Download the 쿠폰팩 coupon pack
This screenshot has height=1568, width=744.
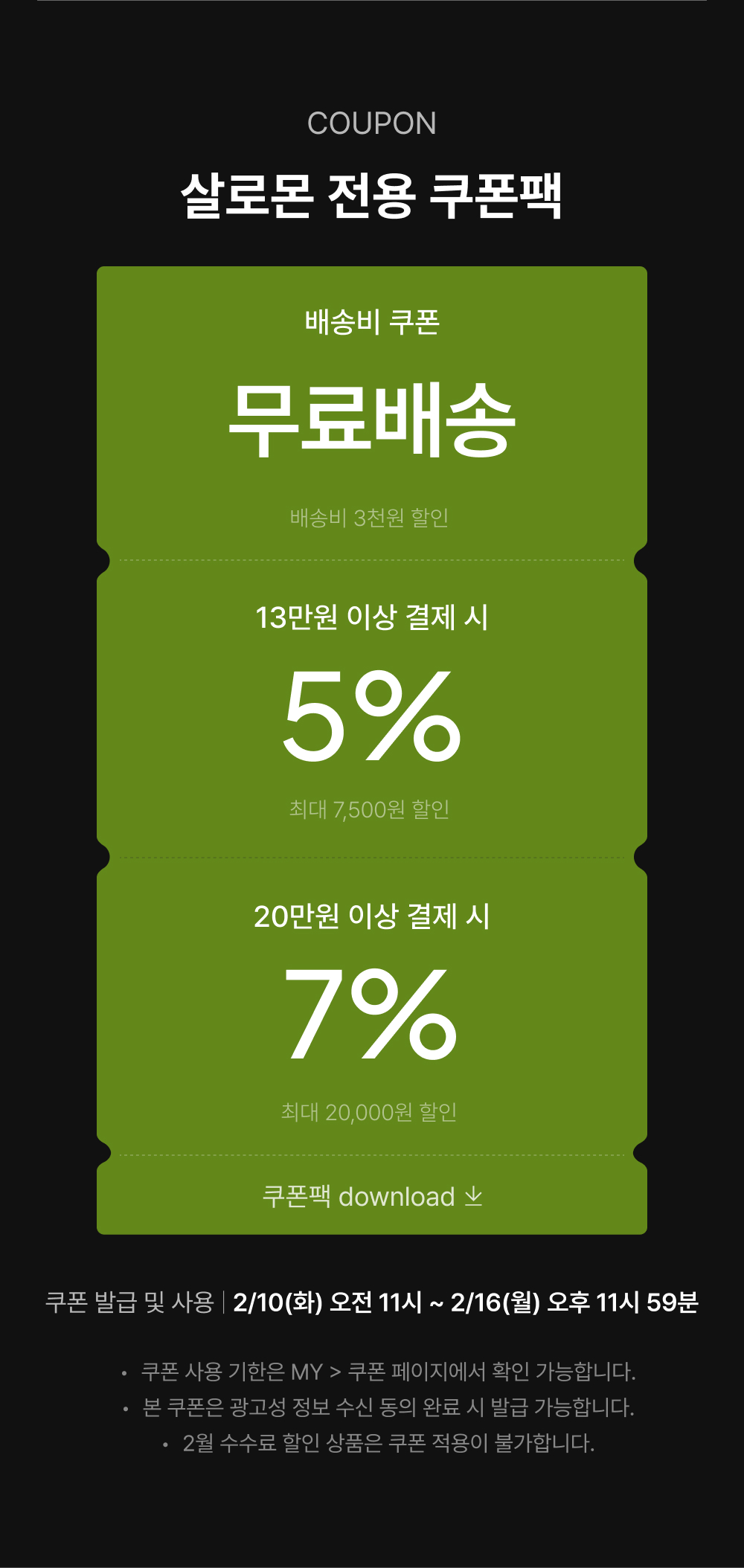pyautogui.click(x=372, y=1196)
